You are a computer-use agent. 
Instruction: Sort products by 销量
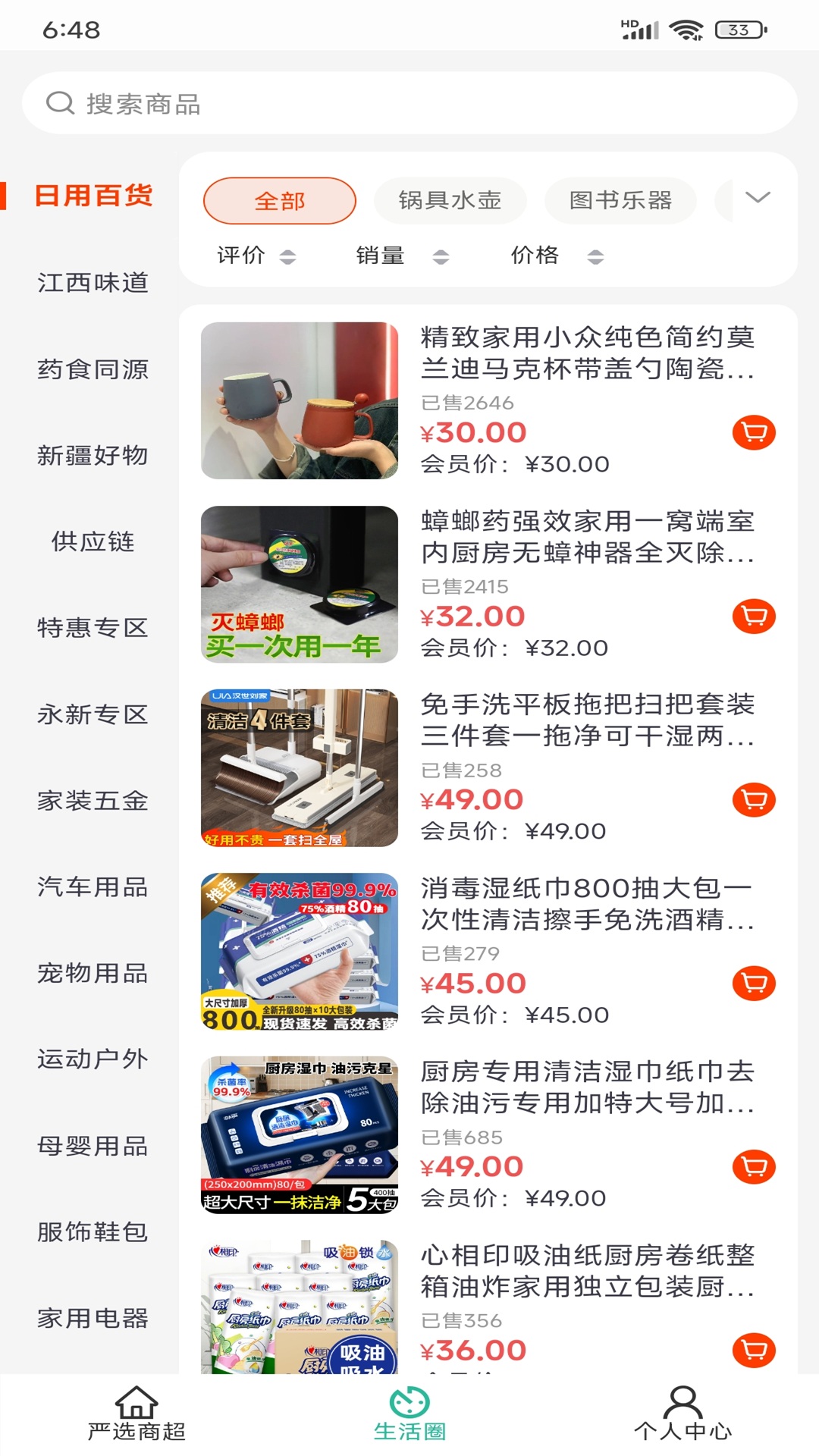coord(402,256)
